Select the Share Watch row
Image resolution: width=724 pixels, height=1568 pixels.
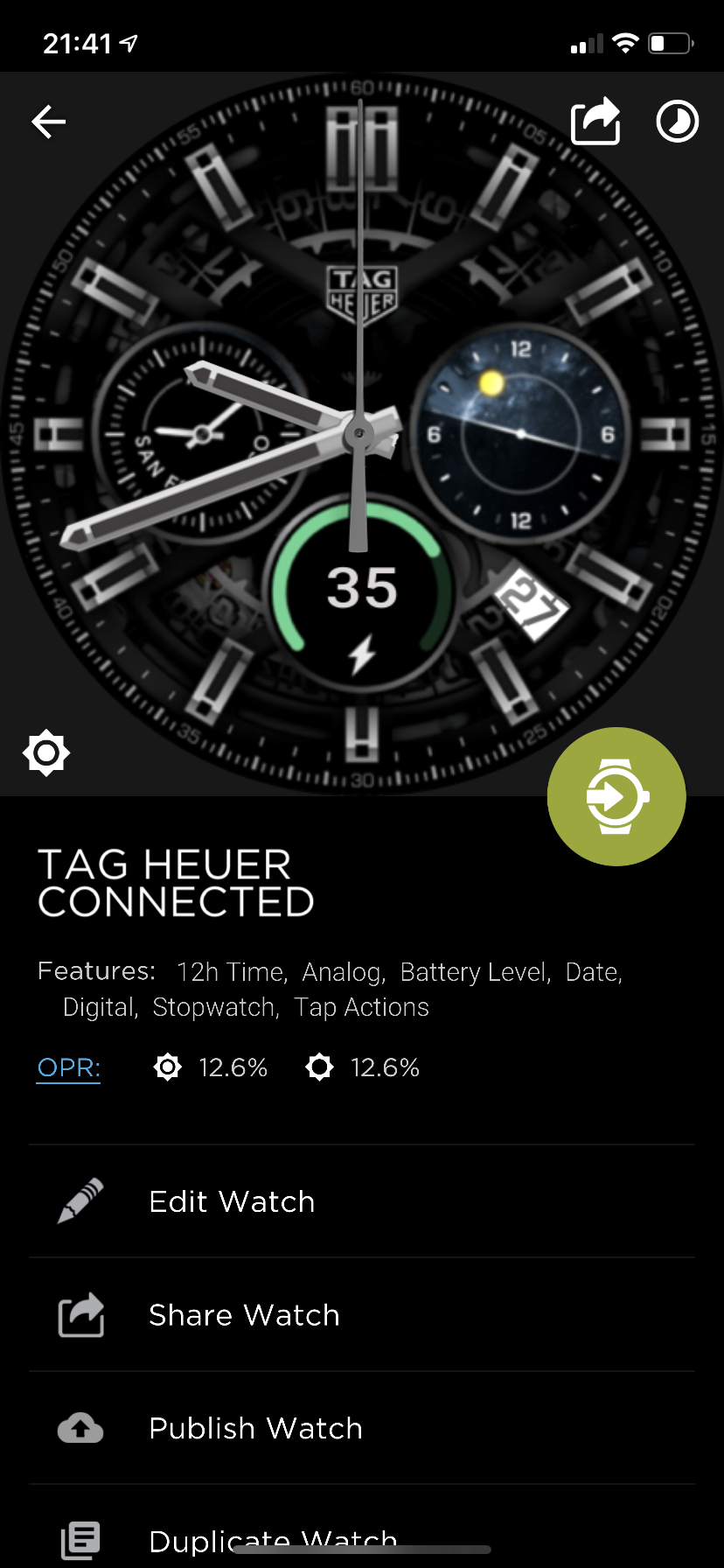pos(362,1314)
